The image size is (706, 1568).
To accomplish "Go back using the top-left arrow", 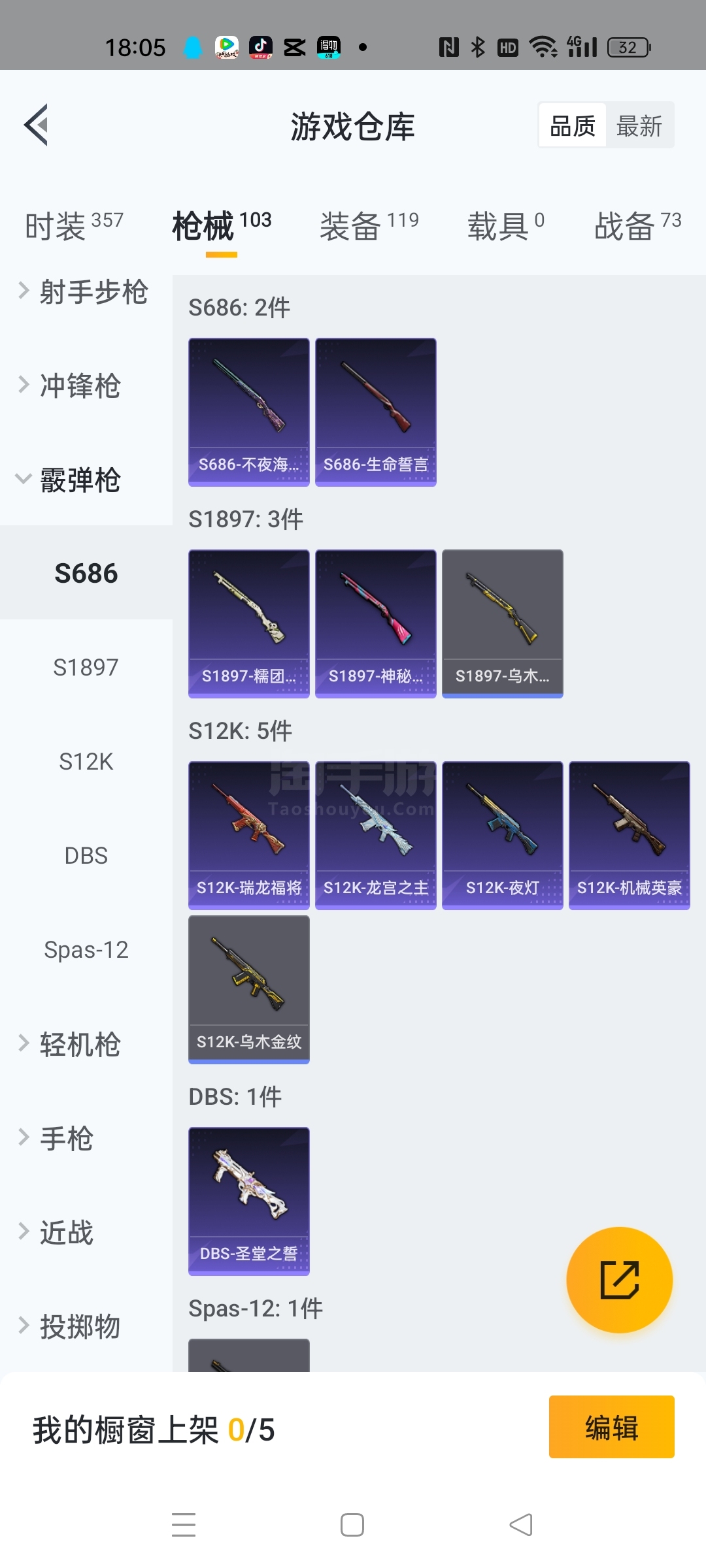I will tap(37, 125).
